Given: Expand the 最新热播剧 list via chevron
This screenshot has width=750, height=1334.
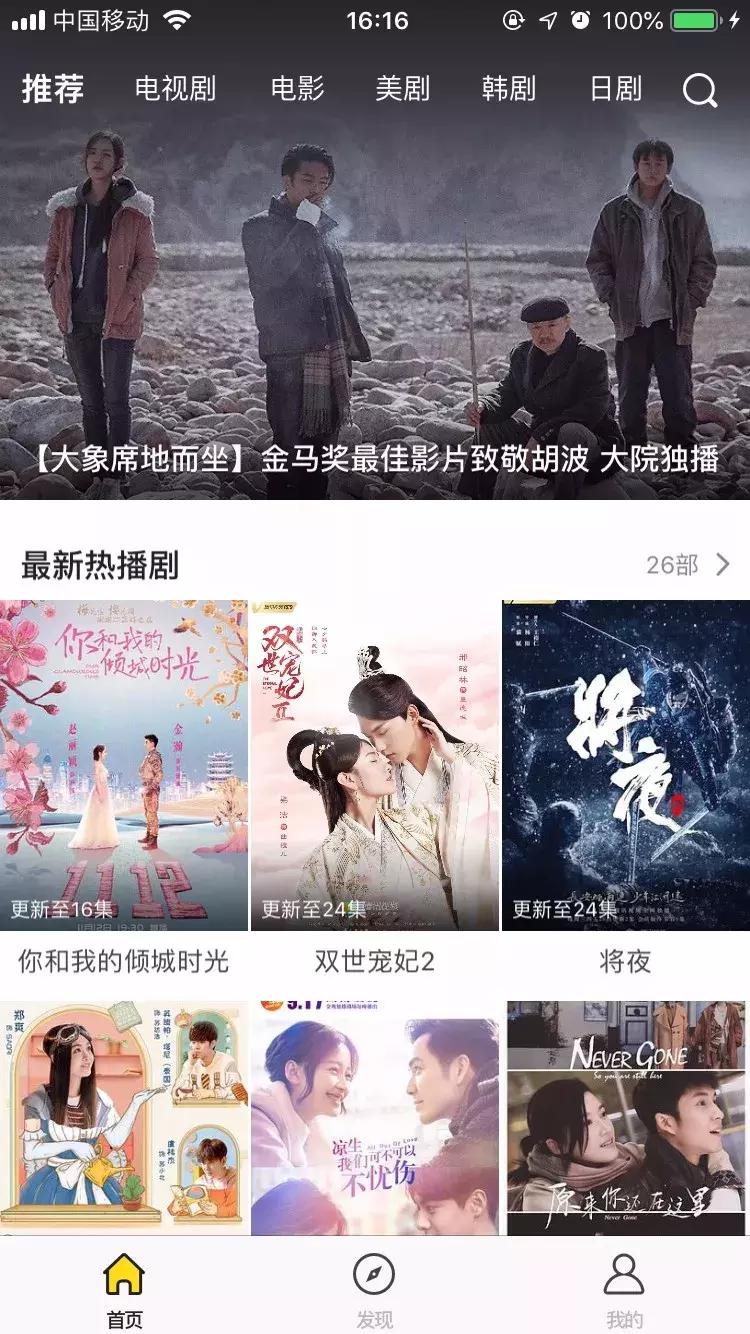Looking at the screenshot, I should tap(722, 564).
